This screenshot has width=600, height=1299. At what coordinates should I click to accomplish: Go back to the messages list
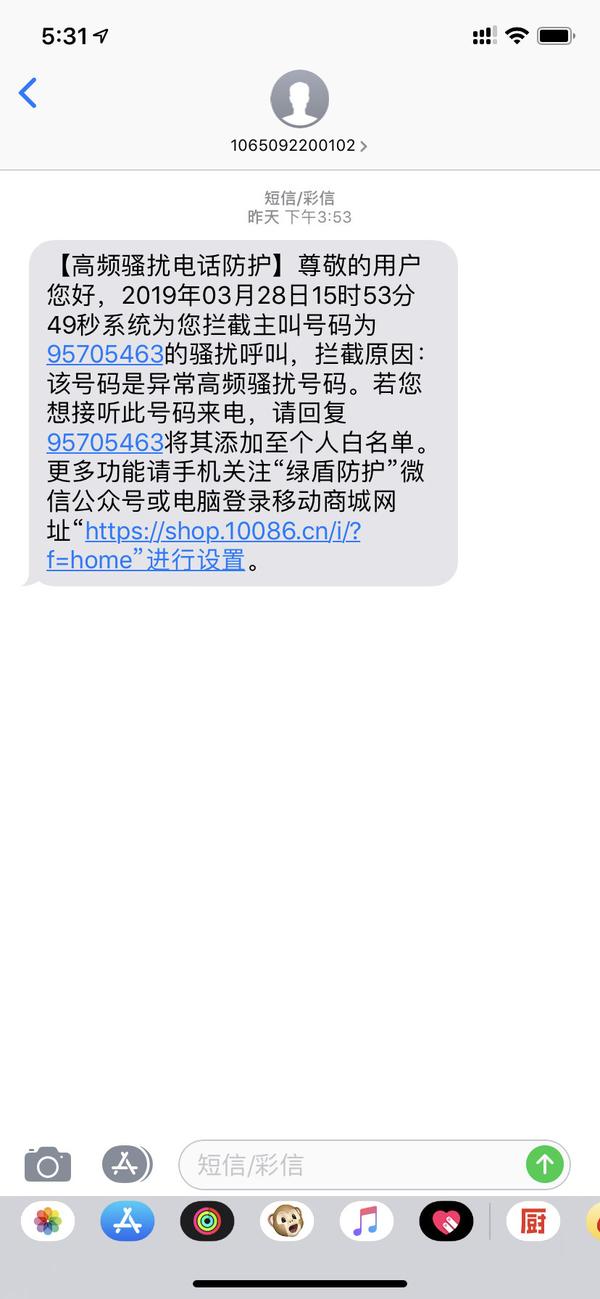tap(28, 93)
